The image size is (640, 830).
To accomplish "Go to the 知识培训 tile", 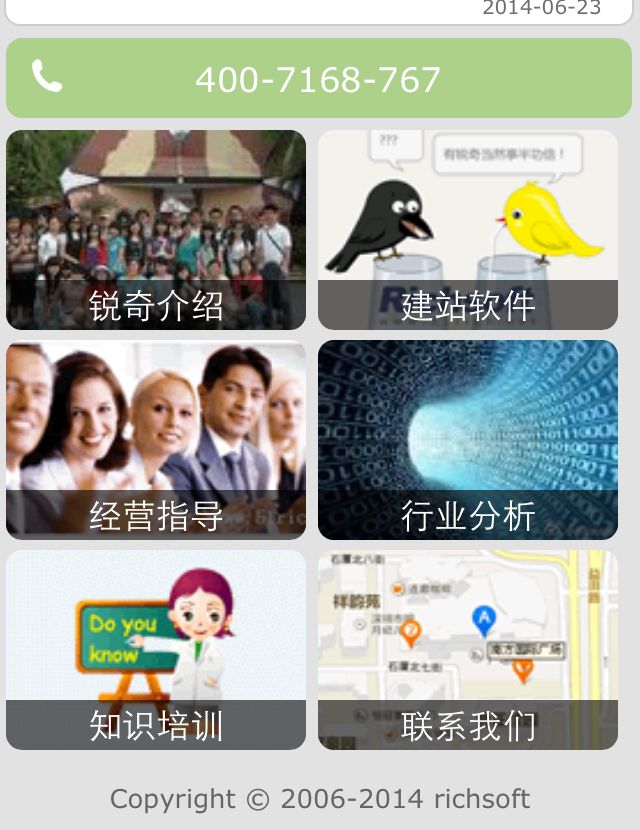I will tap(156, 650).
